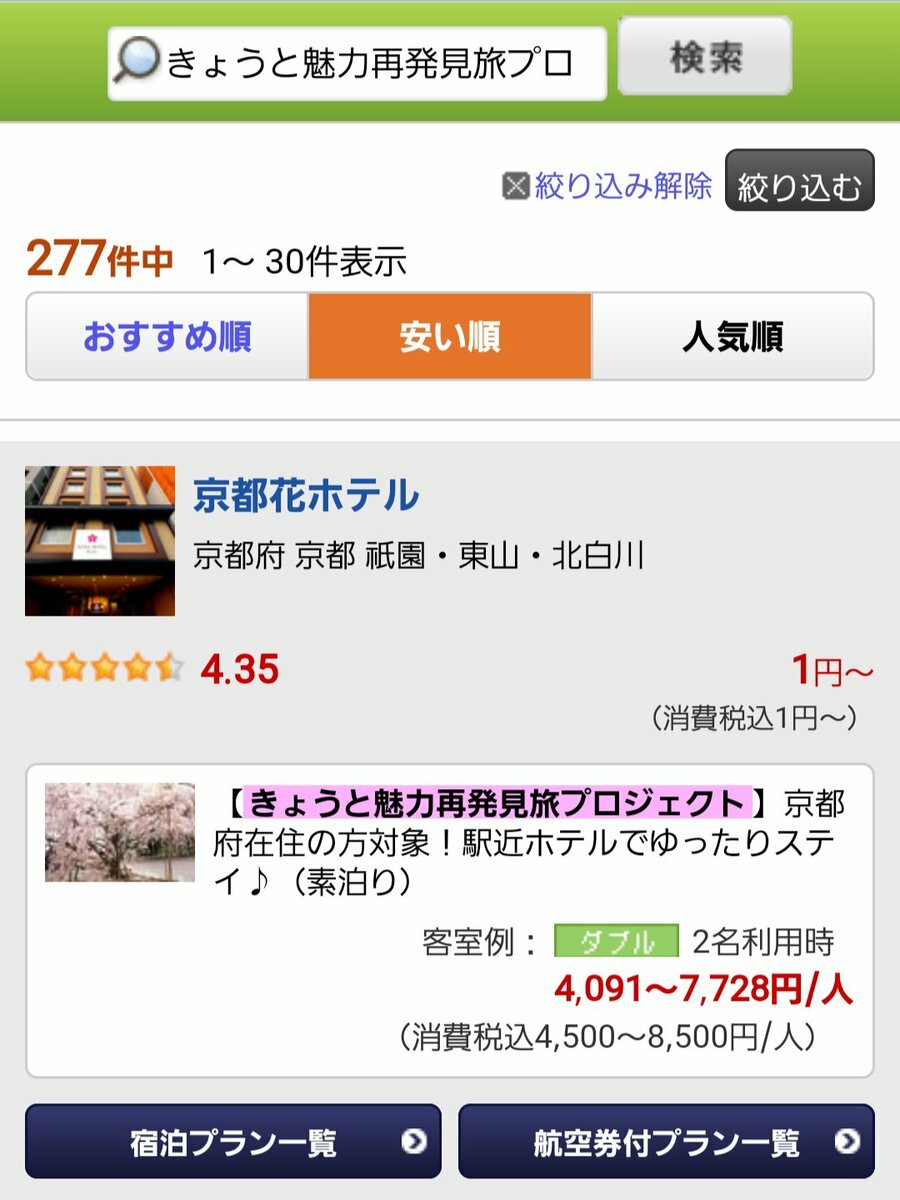This screenshot has height=1200, width=900.
Task: Clear filters with the 絞り込み解除 link
Action: tap(610, 186)
